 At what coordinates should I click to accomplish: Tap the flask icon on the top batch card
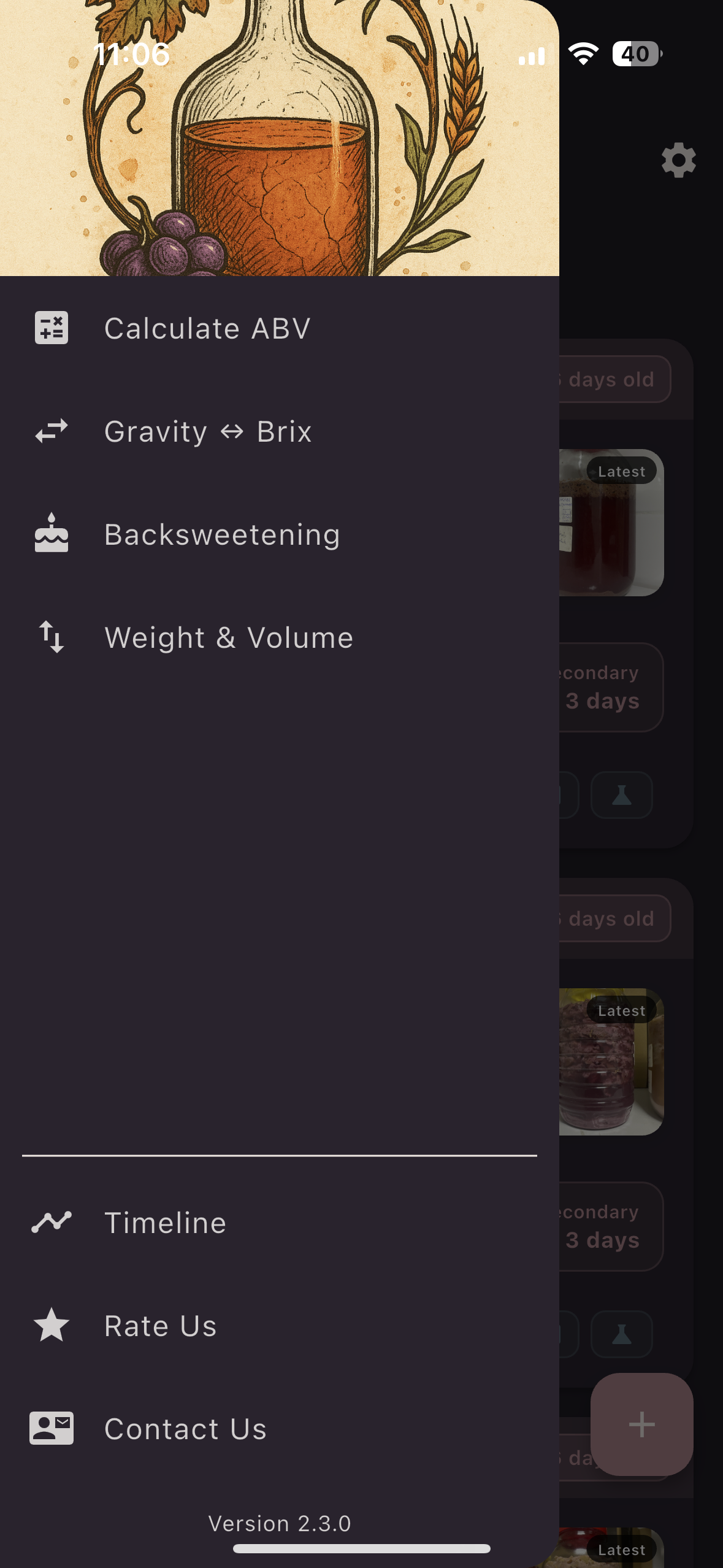[622, 795]
